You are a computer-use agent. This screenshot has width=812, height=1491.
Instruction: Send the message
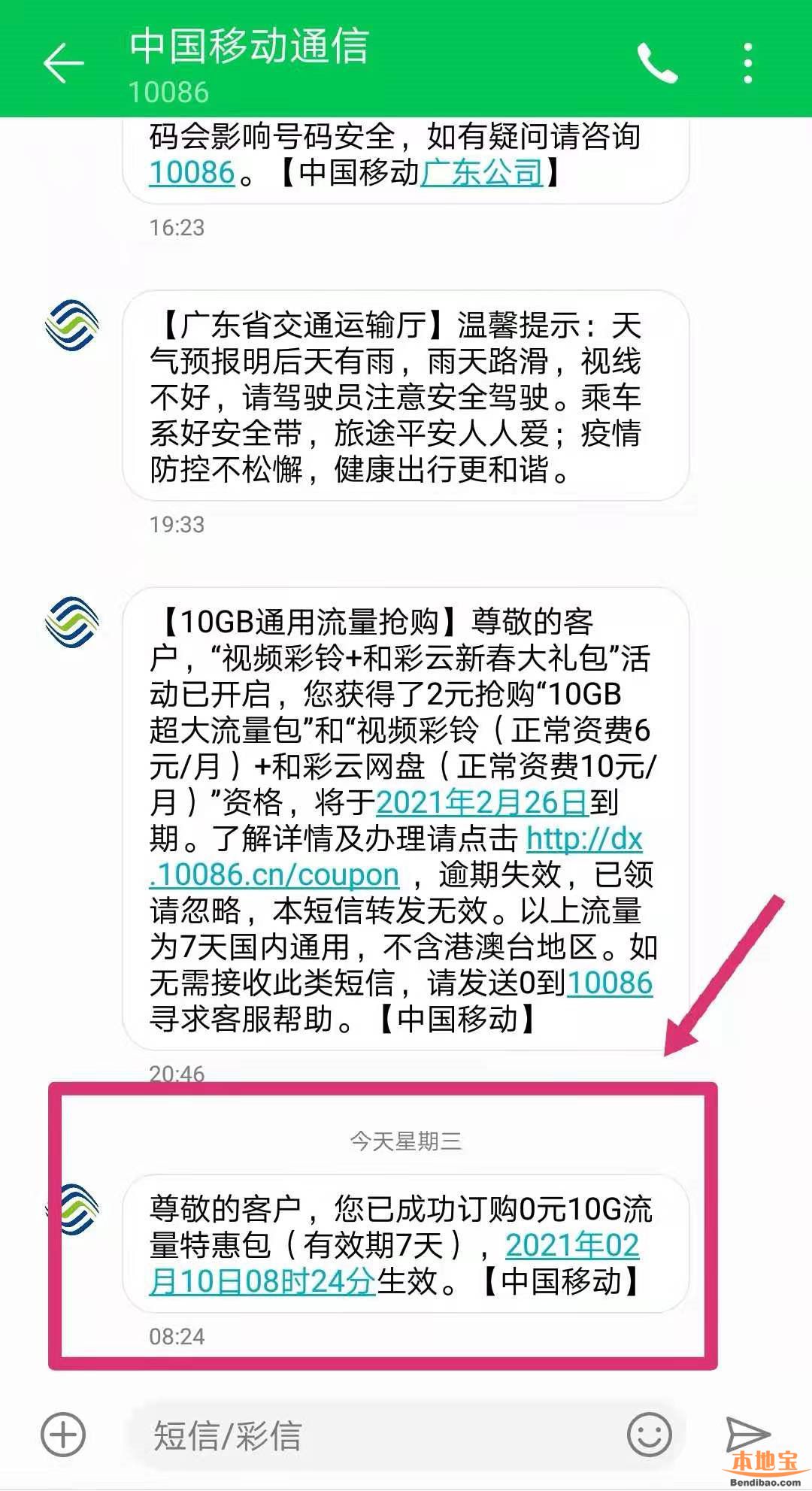pyautogui.click(x=747, y=1434)
